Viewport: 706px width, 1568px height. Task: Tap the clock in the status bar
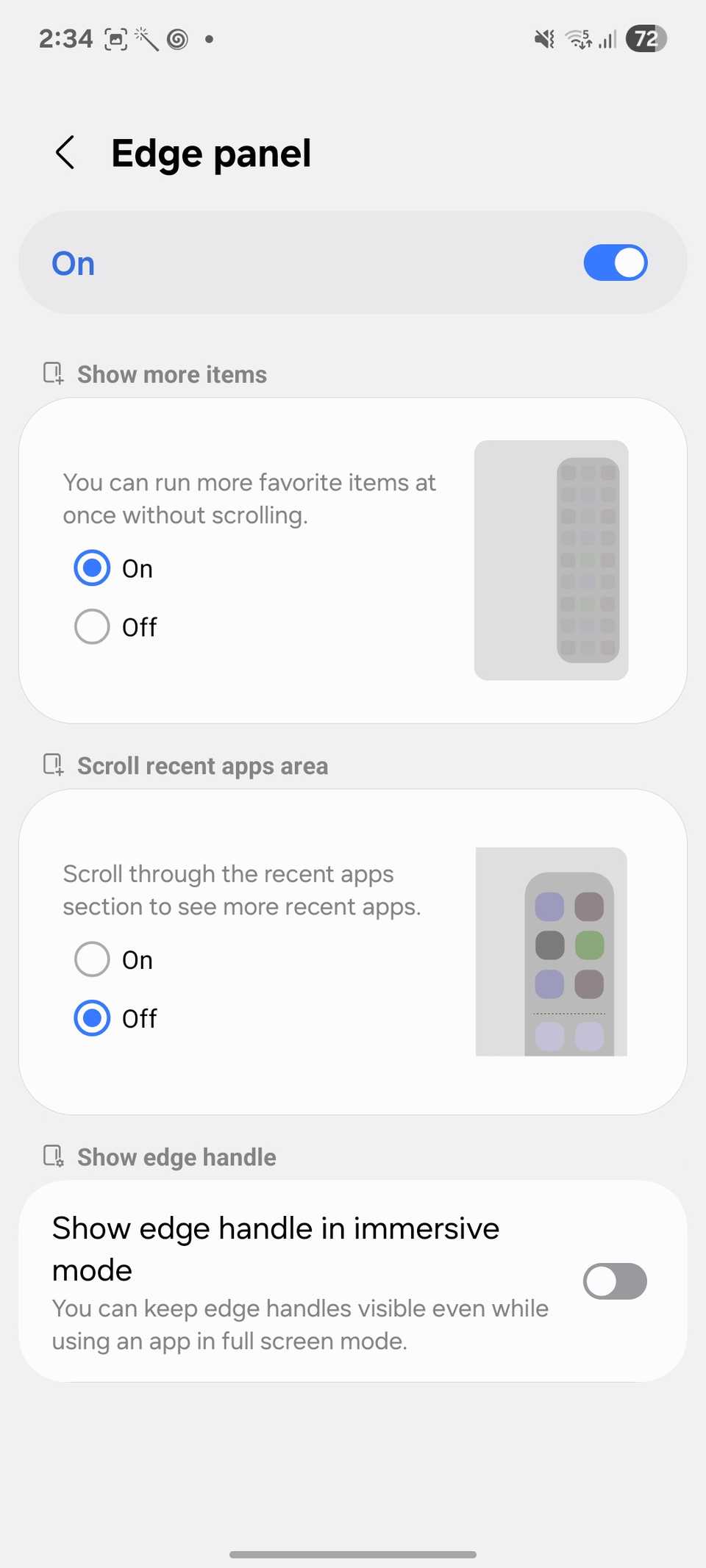[65, 38]
